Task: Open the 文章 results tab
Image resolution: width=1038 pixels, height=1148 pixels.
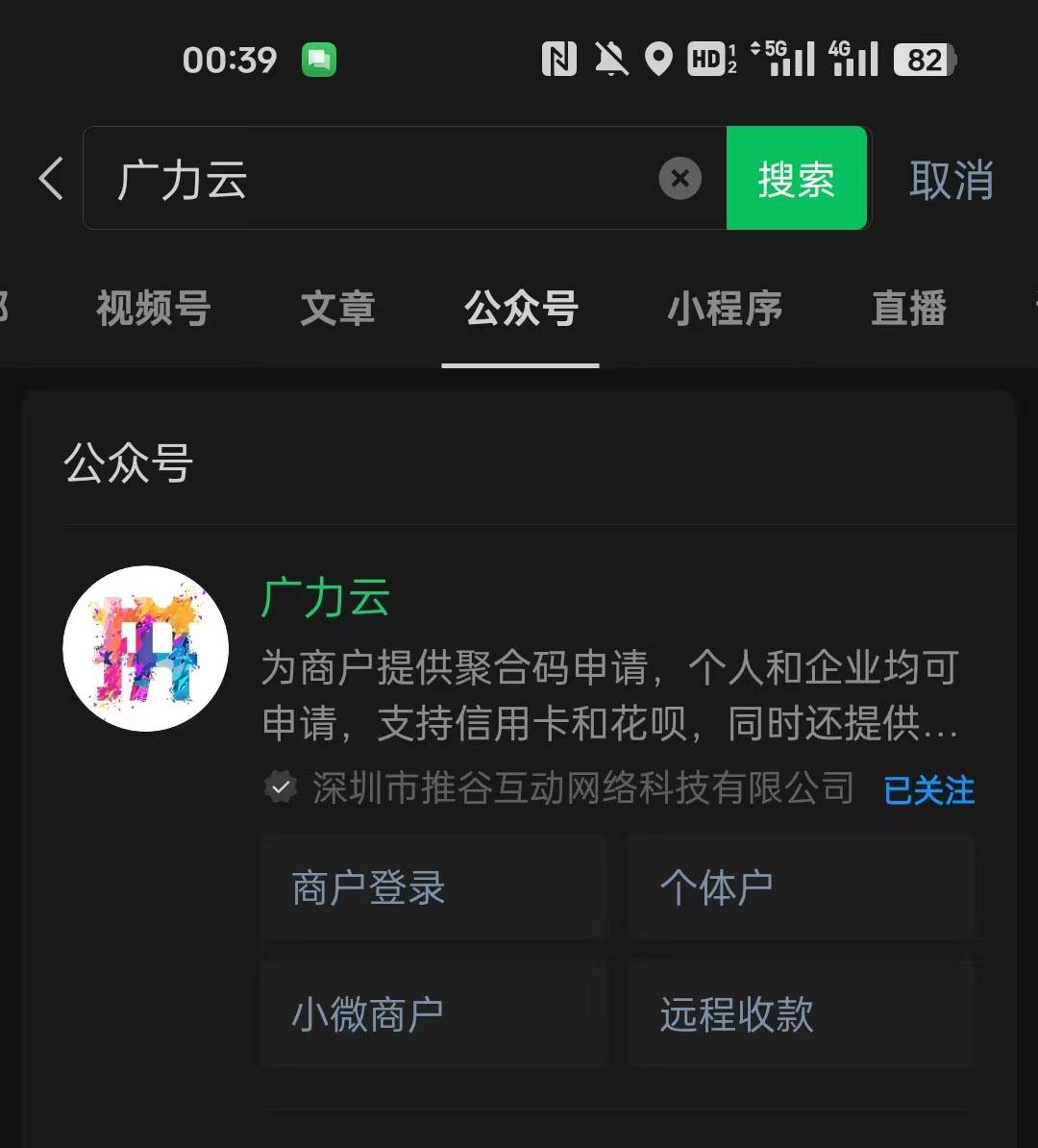Action: [x=337, y=309]
